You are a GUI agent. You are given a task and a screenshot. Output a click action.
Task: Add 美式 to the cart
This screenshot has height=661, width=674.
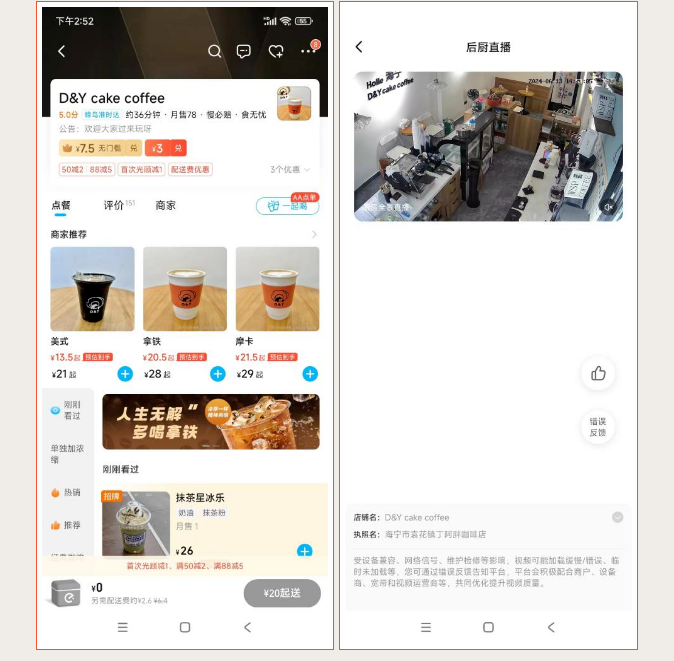[x=125, y=374]
